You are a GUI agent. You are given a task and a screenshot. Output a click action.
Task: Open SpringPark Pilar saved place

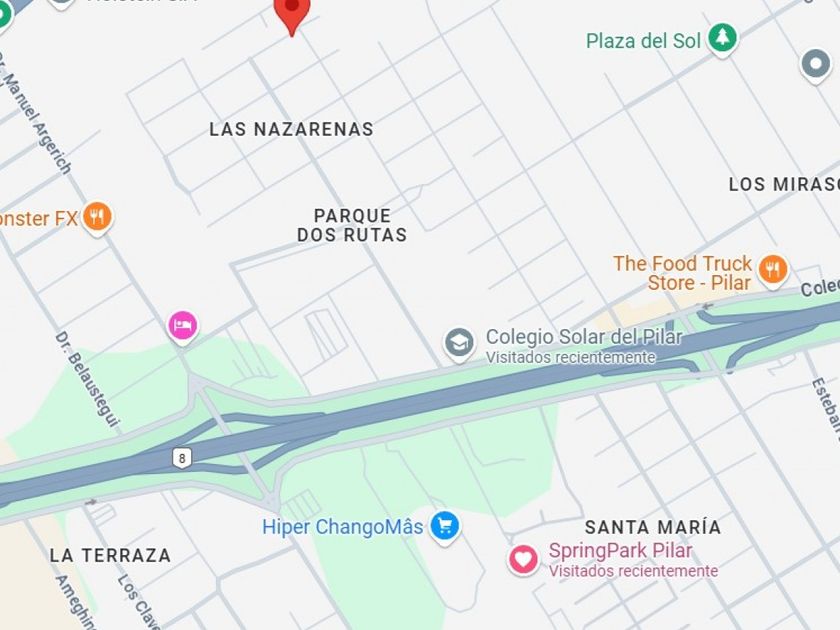[523, 560]
